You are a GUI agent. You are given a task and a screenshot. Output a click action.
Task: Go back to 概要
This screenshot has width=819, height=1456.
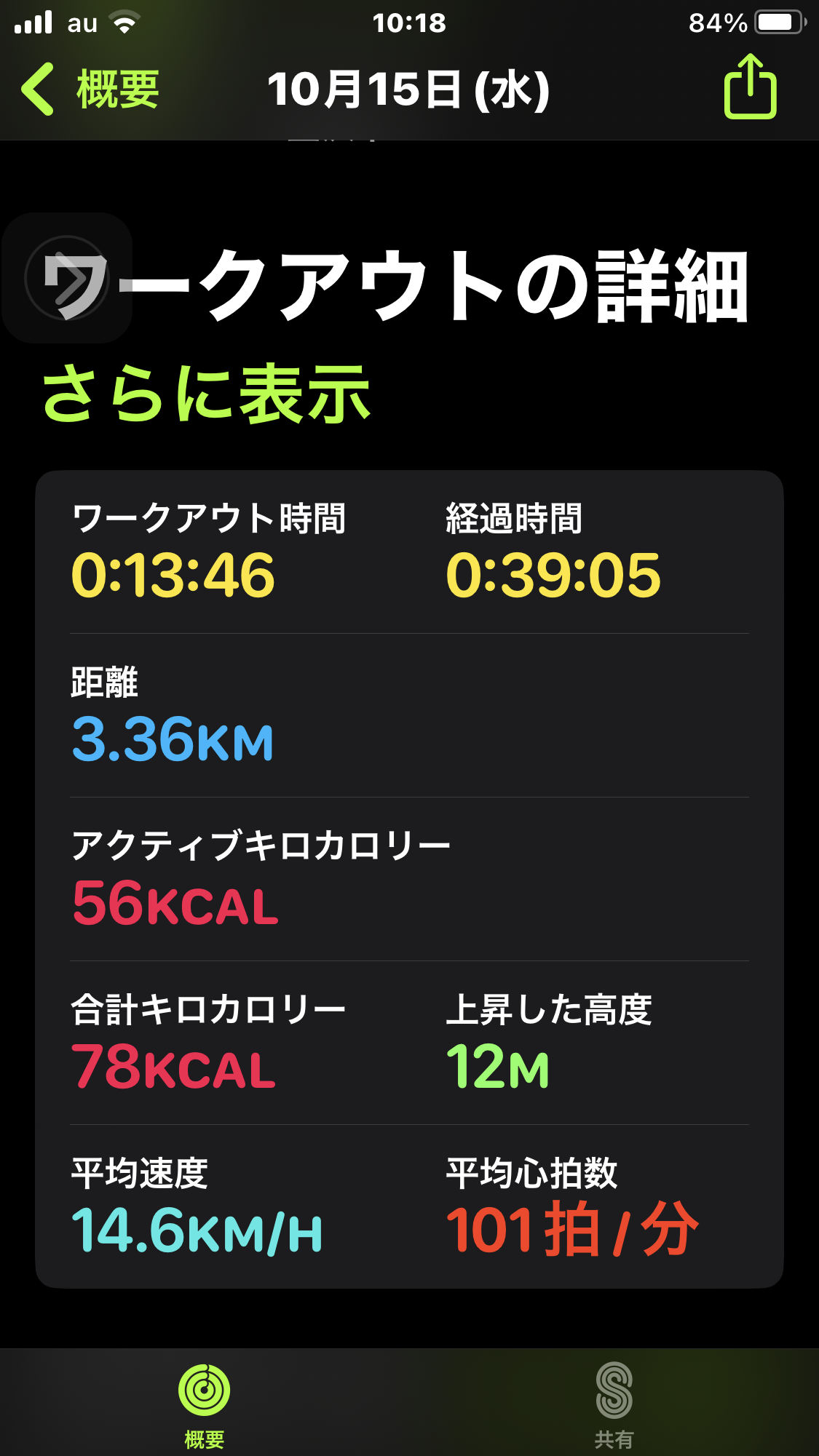coord(91,89)
